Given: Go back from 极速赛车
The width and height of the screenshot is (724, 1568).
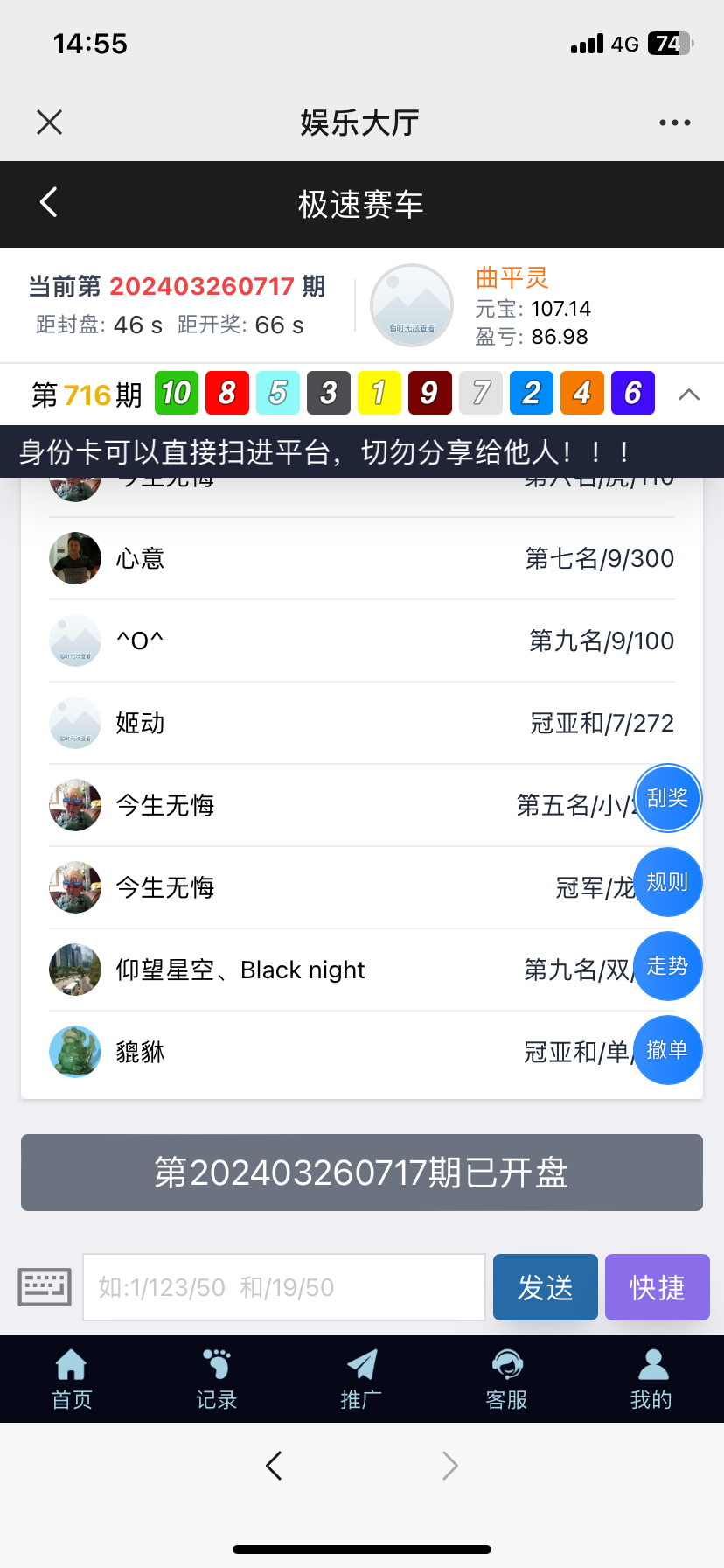Looking at the screenshot, I should [49, 203].
